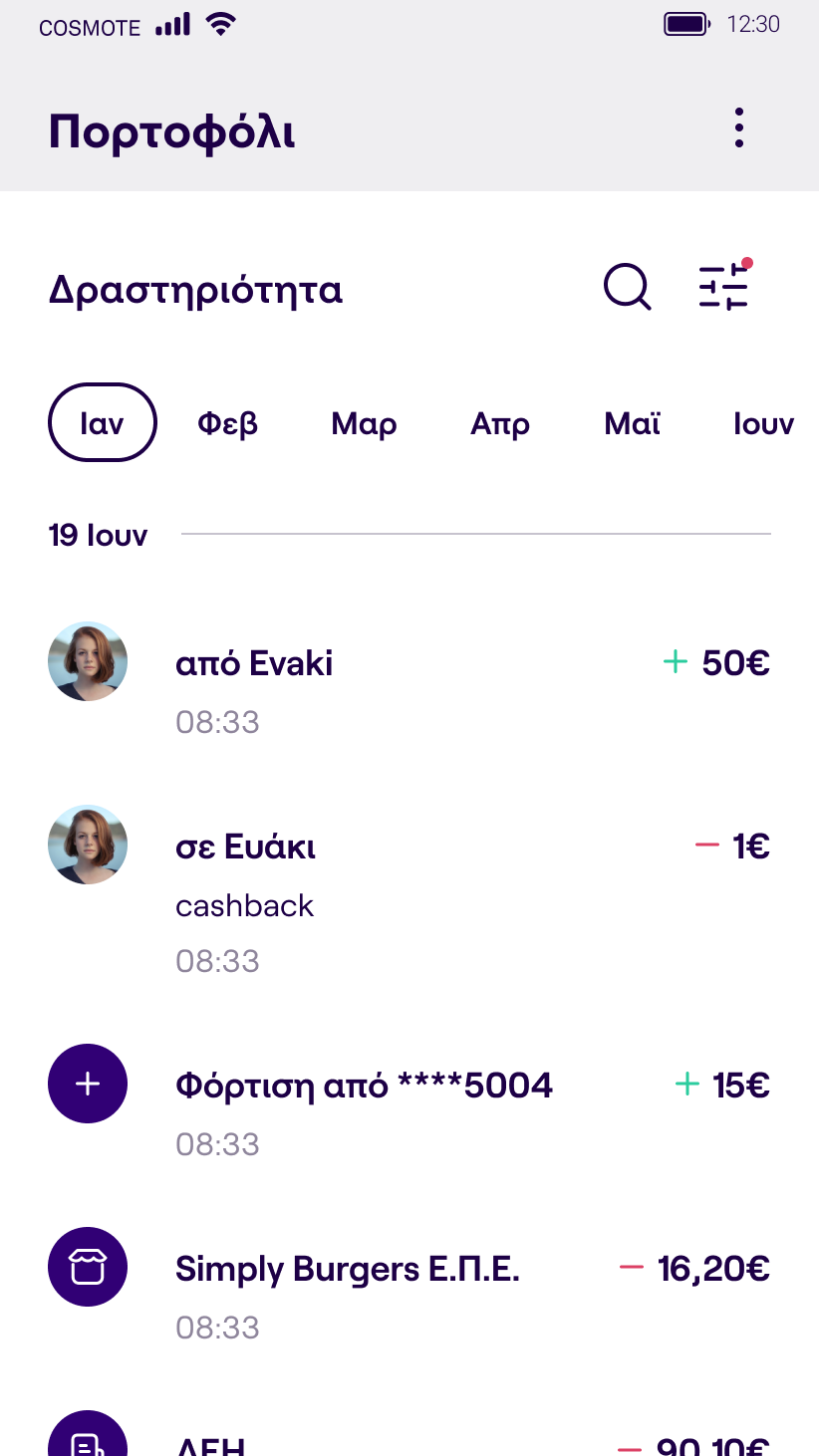Image resolution: width=819 pixels, height=1456 pixels.
Task: Open the three-dot overflow menu
Action: coord(738,128)
